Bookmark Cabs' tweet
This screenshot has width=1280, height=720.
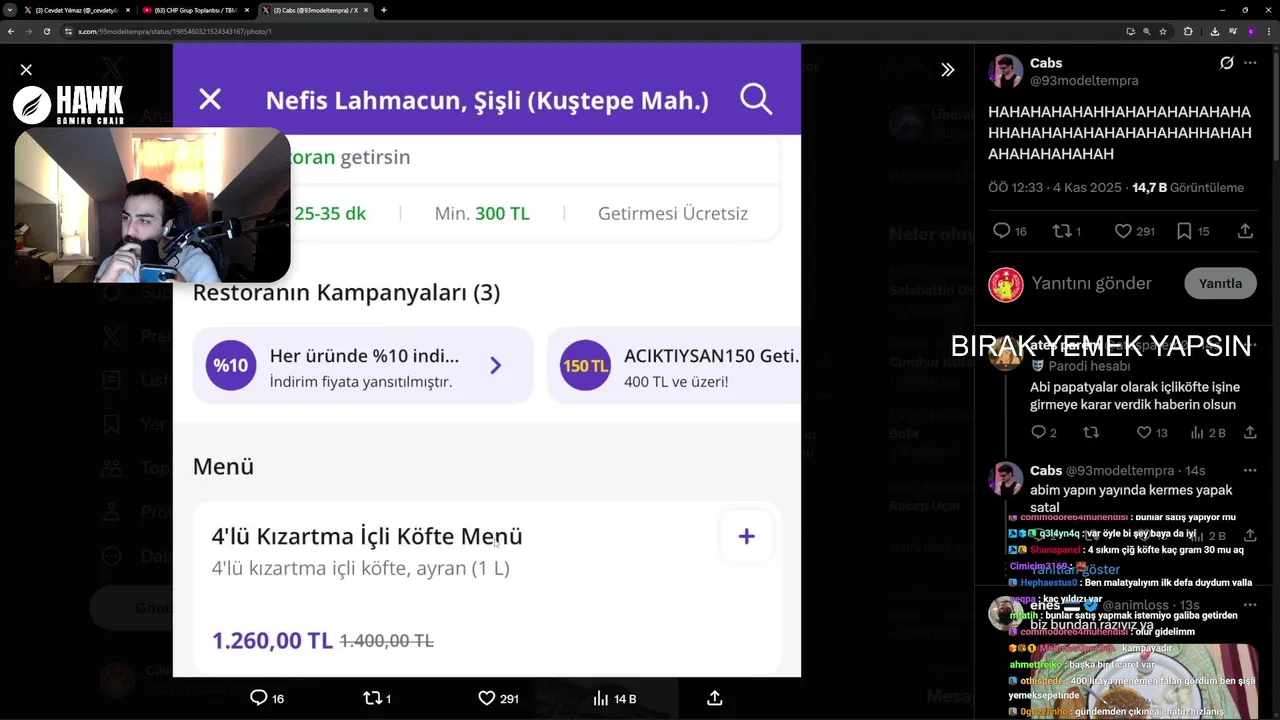point(1184,231)
